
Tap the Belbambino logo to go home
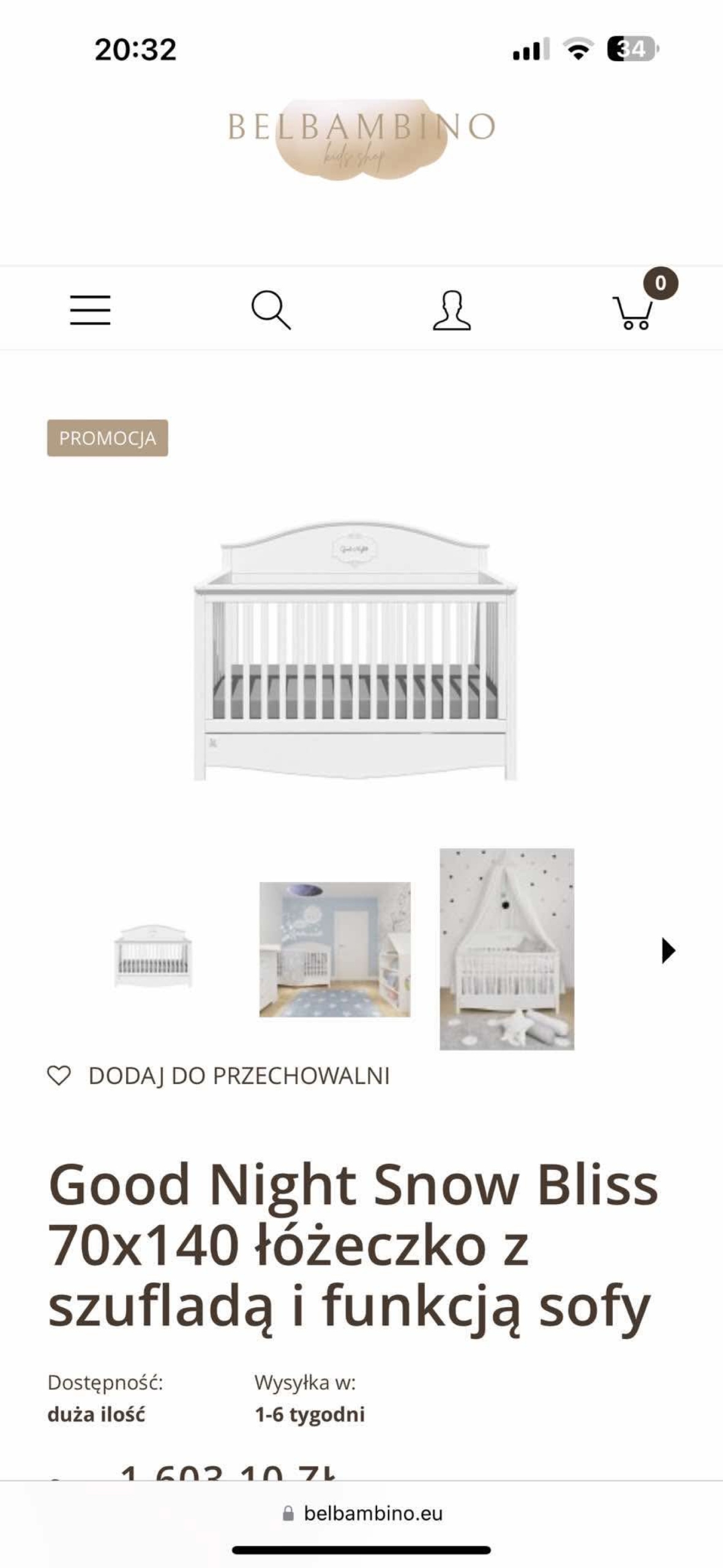pos(361,140)
